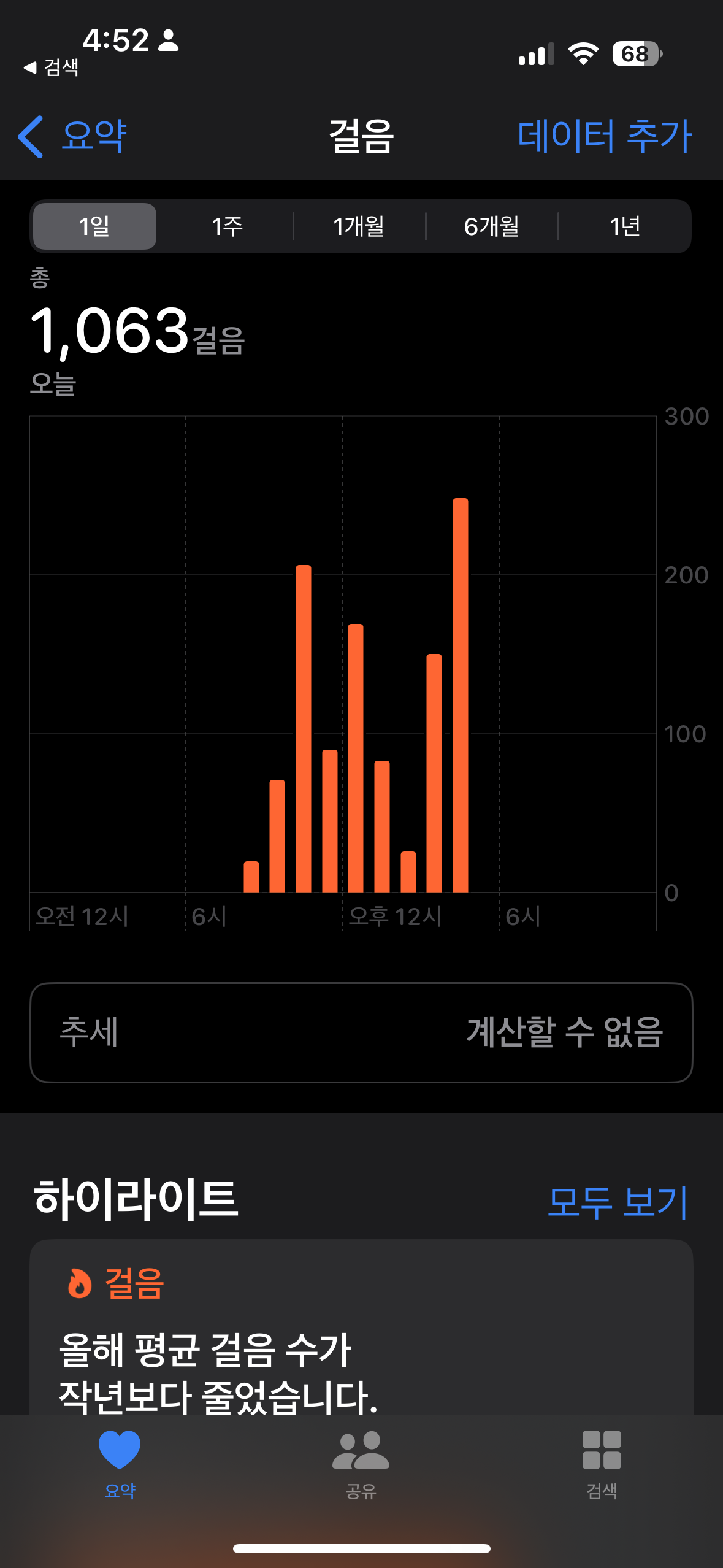The height and width of the screenshot is (1568, 723).
Task: Show the 1개월 step chart
Action: coord(359,226)
